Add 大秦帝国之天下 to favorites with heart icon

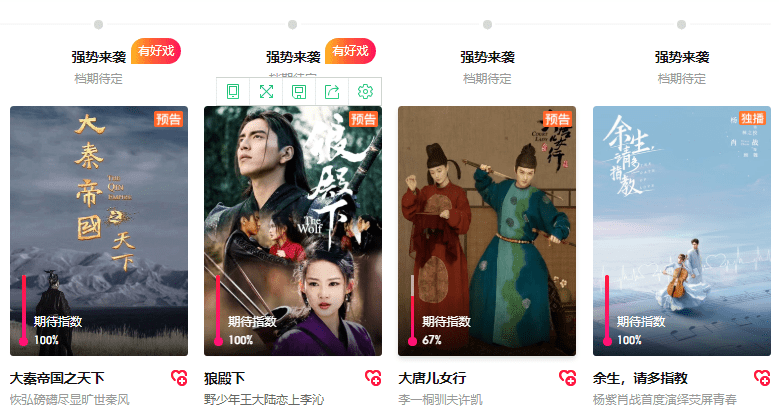tap(179, 377)
